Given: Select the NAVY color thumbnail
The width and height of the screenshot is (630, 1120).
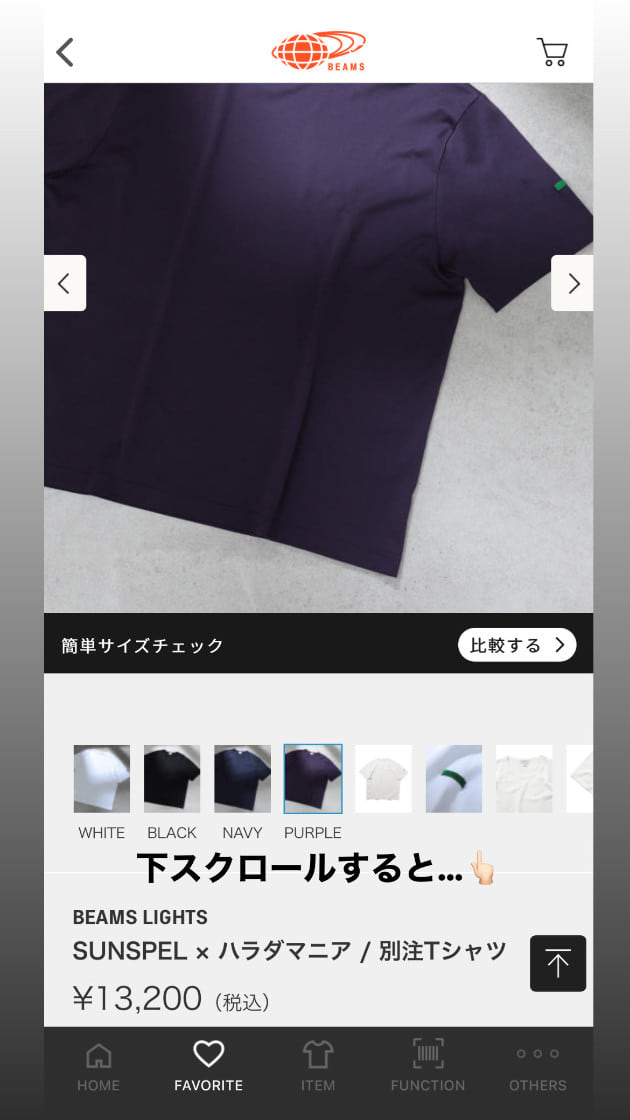Looking at the screenshot, I should [242, 778].
